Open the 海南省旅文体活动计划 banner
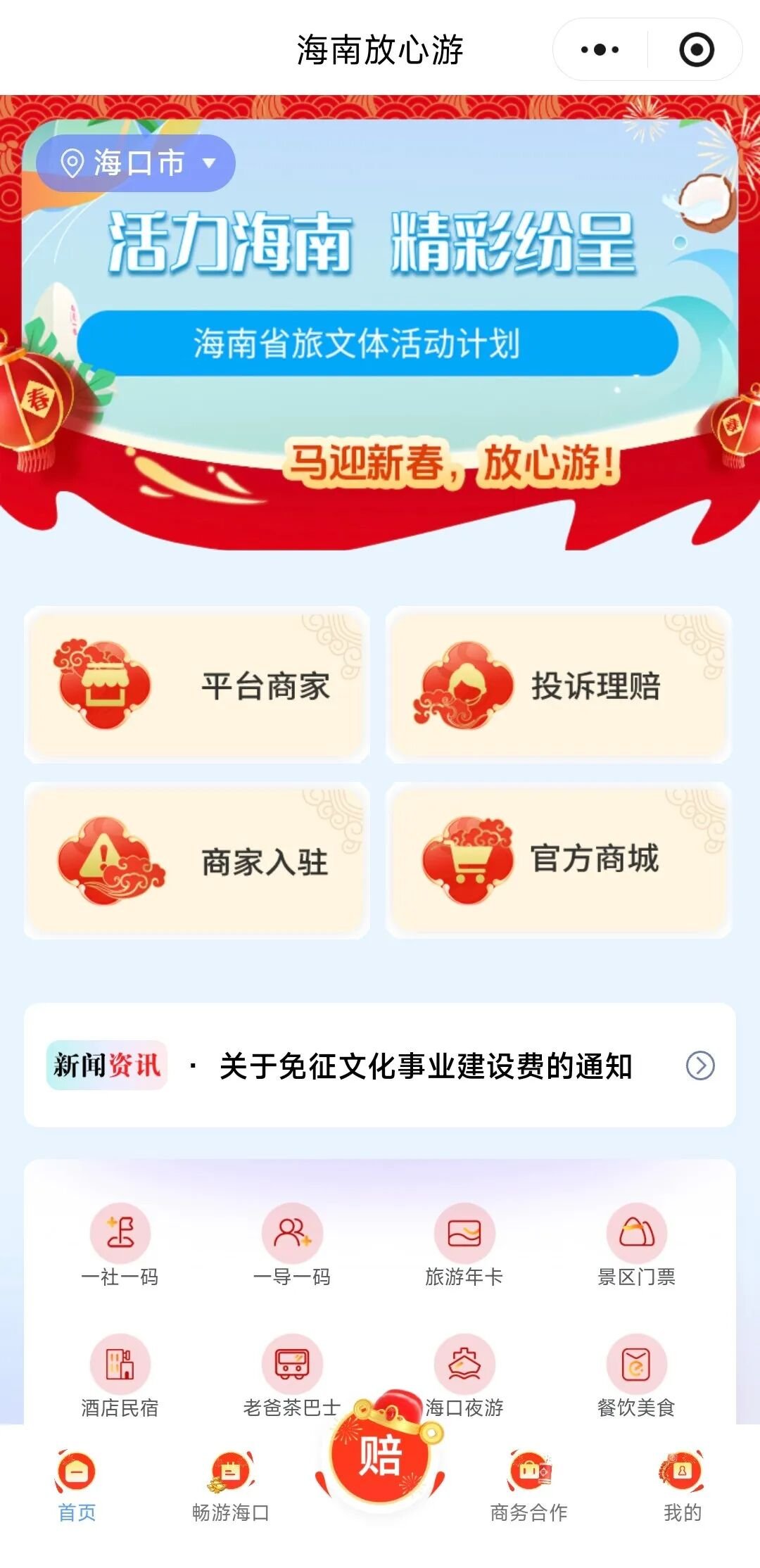Viewport: 760px width, 1568px height. pyautogui.click(x=377, y=343)
